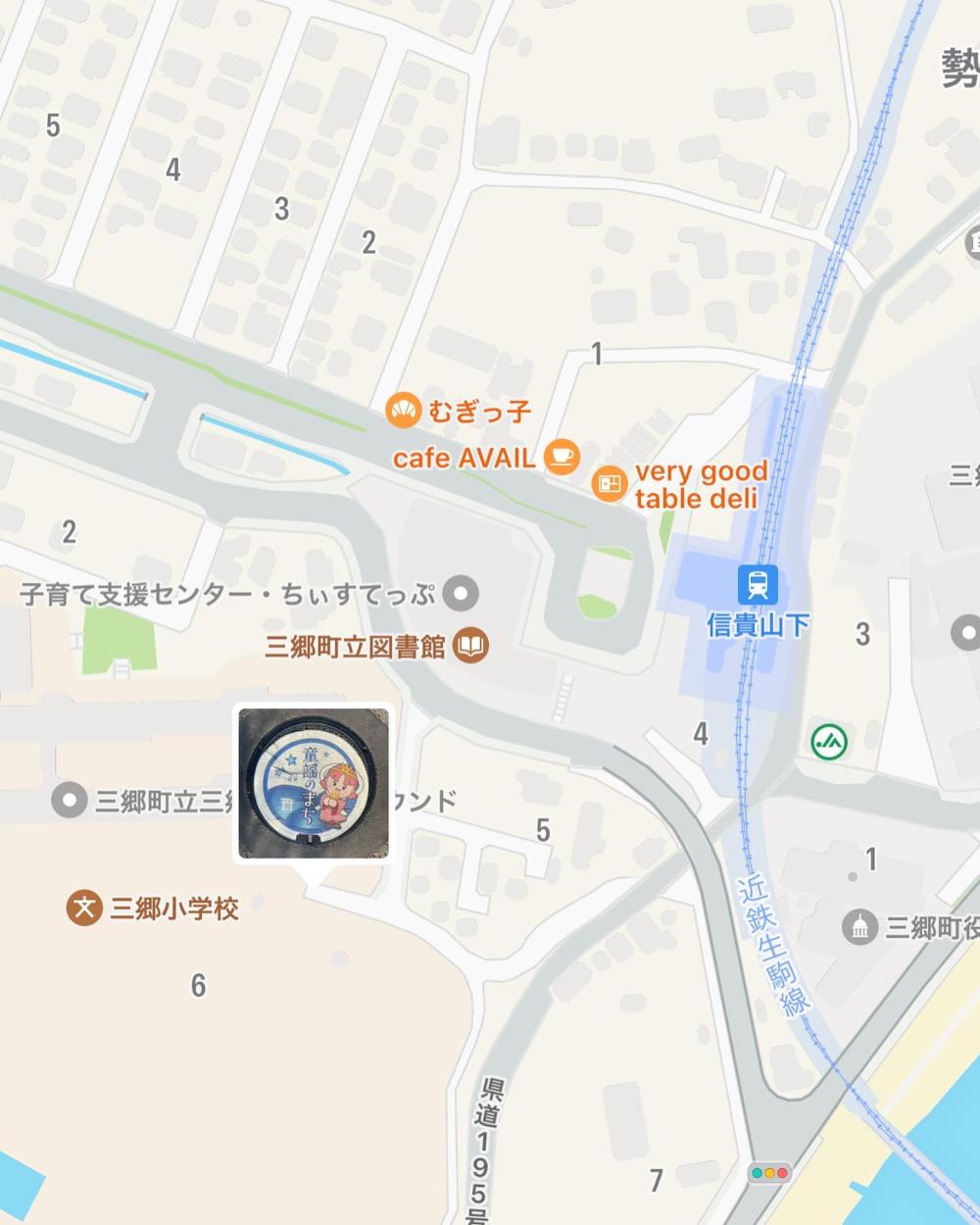Open 子育て支援センター・ちぃすてっぷ marker
This screenshot has width=980, height=1225.
[460, 593]
